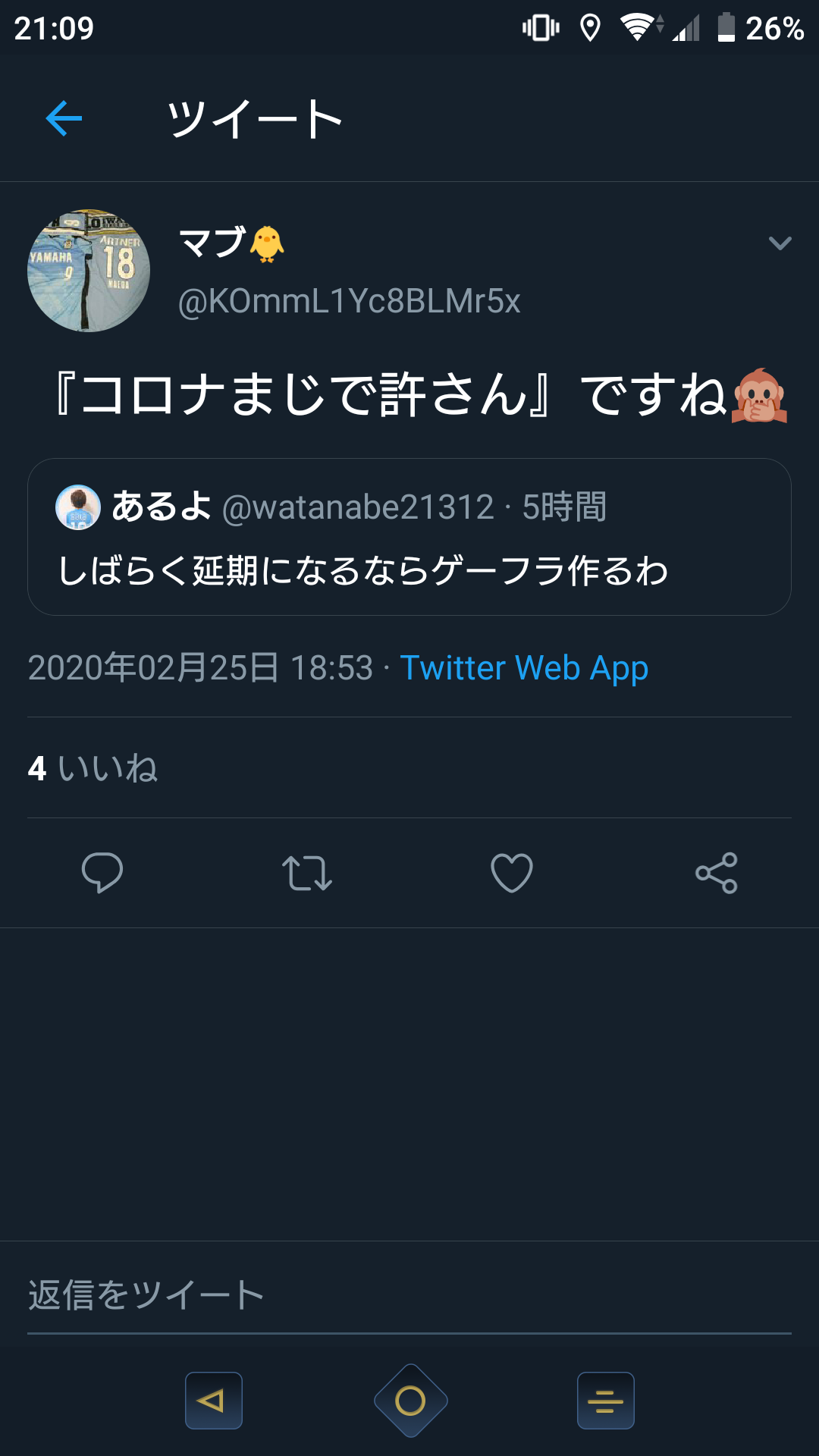Open the @KOmmL1Yc8BLMr5x profile handle
The width and height of the screenshot is (819, 1456).
349,301
